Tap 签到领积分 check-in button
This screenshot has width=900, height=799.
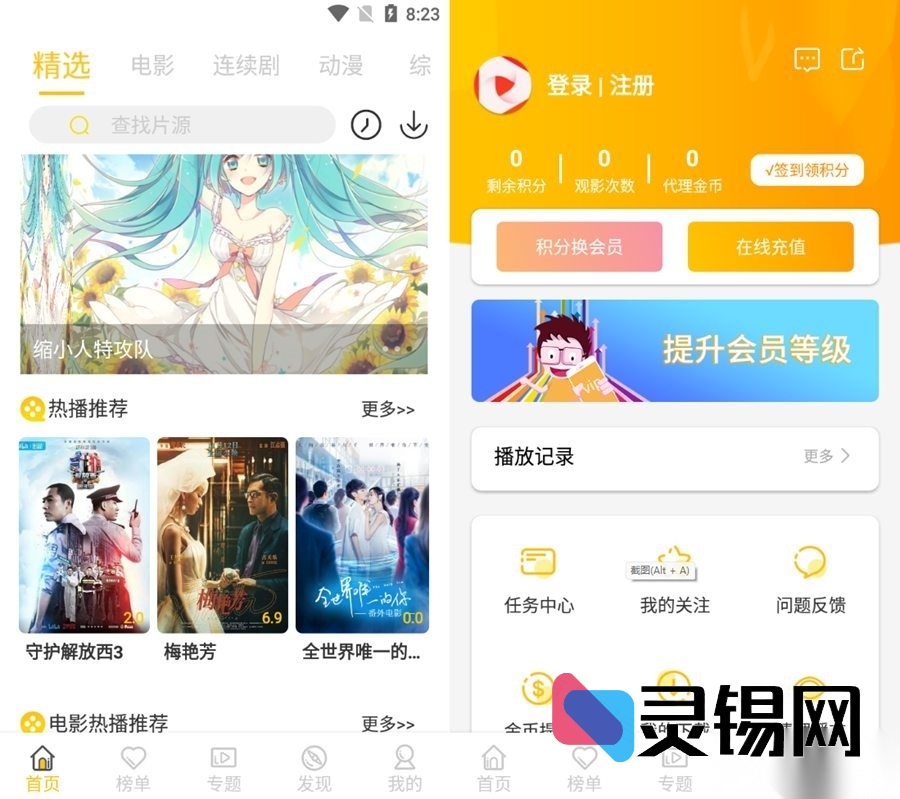pyautogui.click(x=806, y=170)
